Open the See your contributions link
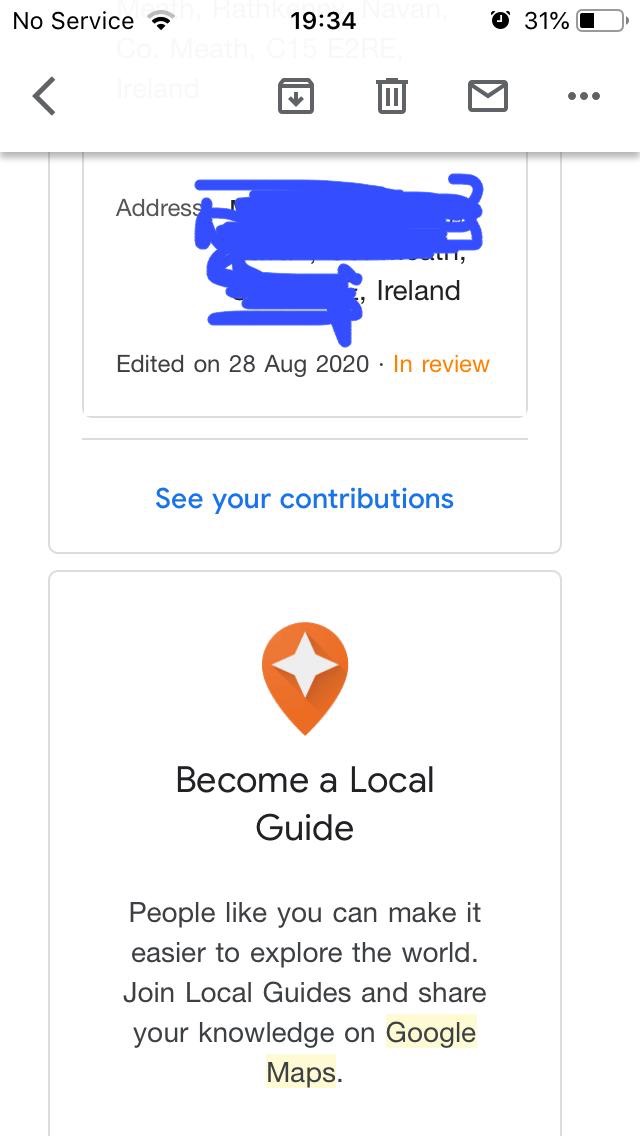This screenshot has height=1136, width=640. click(x=304, y=498)
